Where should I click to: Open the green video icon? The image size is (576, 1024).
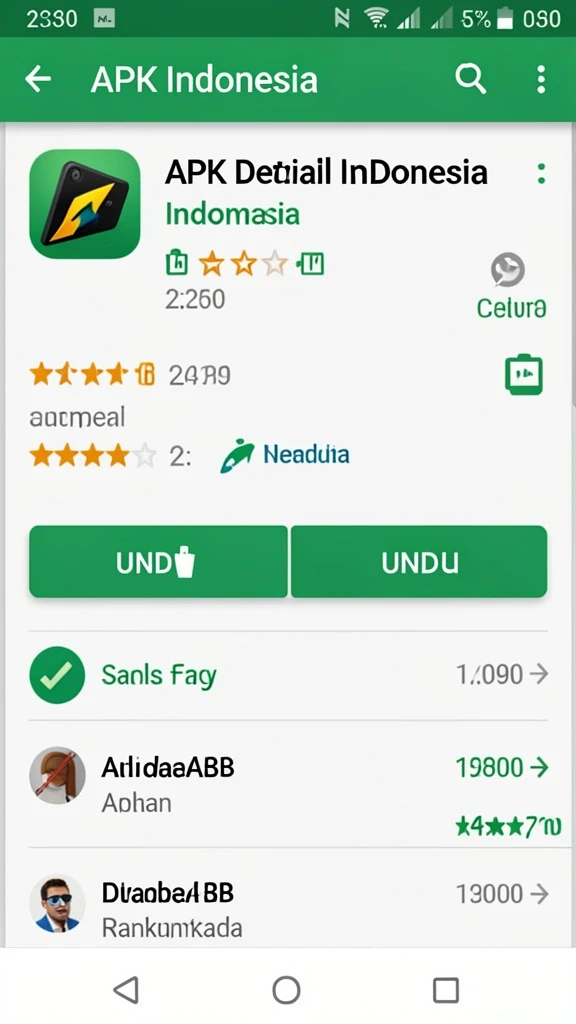click(x=524, y=375)
